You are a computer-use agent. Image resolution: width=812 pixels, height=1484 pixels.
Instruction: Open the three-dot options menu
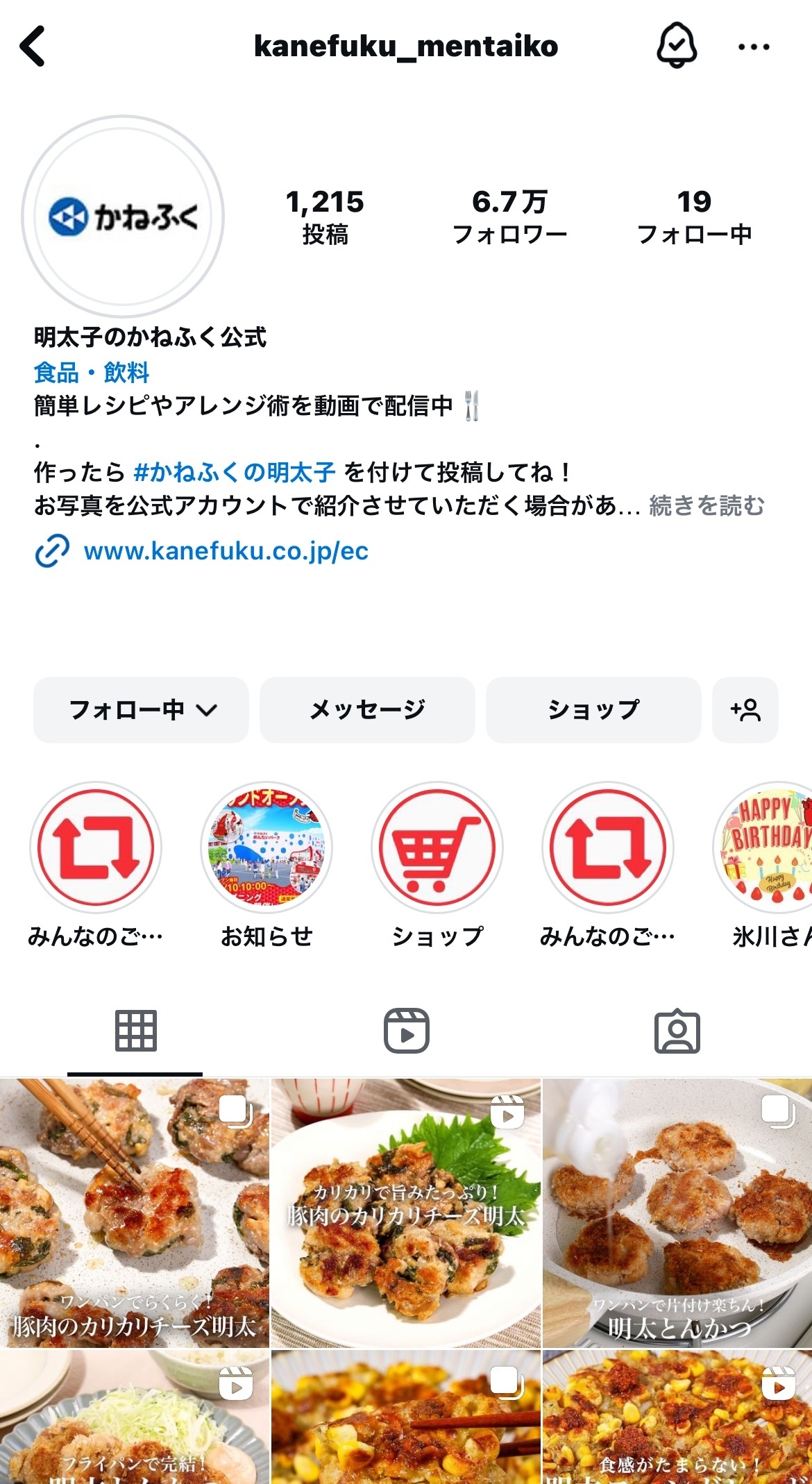click(754, 46)
